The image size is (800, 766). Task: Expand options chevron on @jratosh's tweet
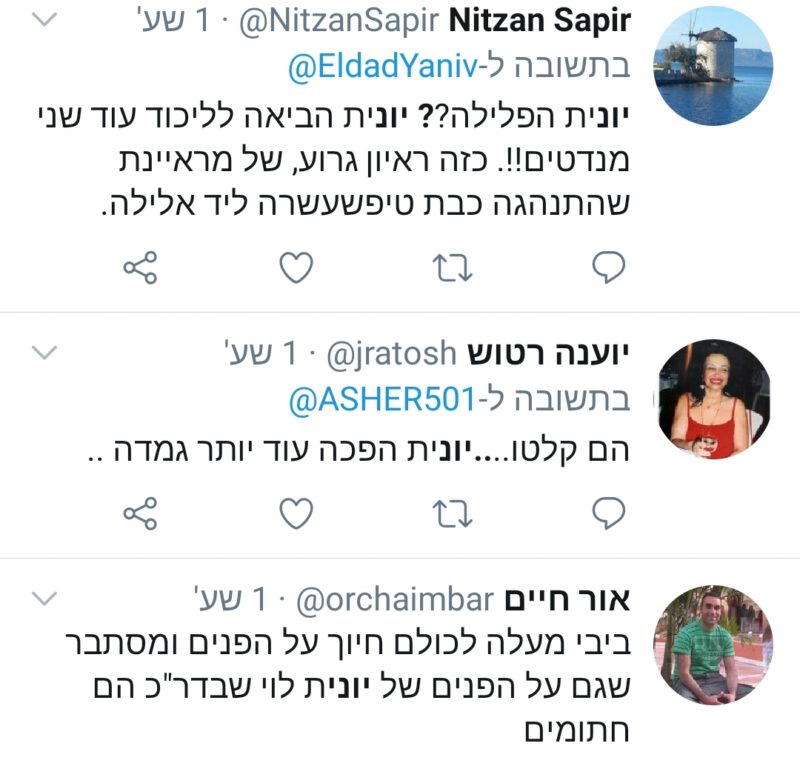(44, 353)
